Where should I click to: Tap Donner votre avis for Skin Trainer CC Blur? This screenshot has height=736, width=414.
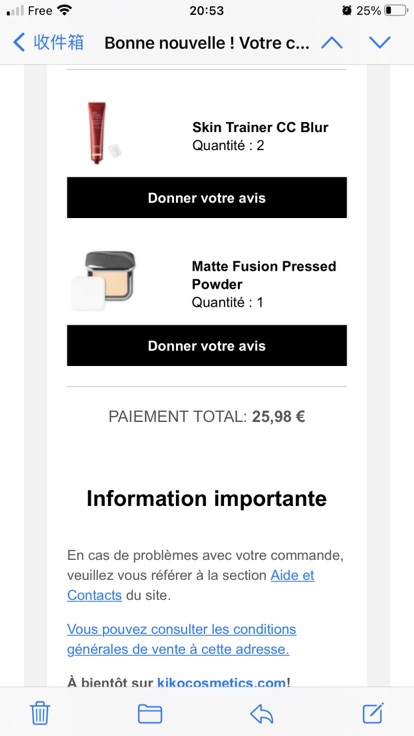pyautogui.click(x=207, y=198)
